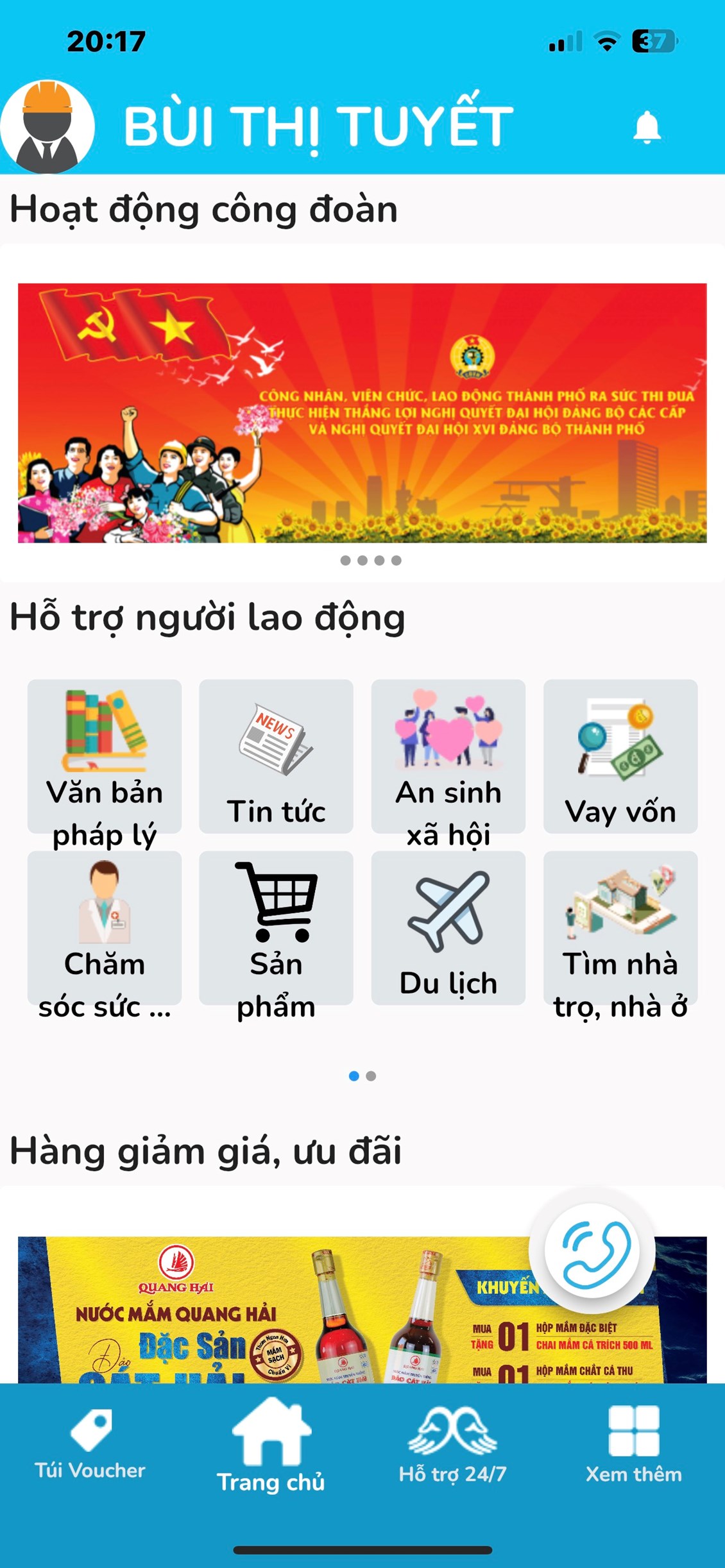Select An sinh xã hội
The height and width of the screenshot is (1568, 725).
coord(448,757)
